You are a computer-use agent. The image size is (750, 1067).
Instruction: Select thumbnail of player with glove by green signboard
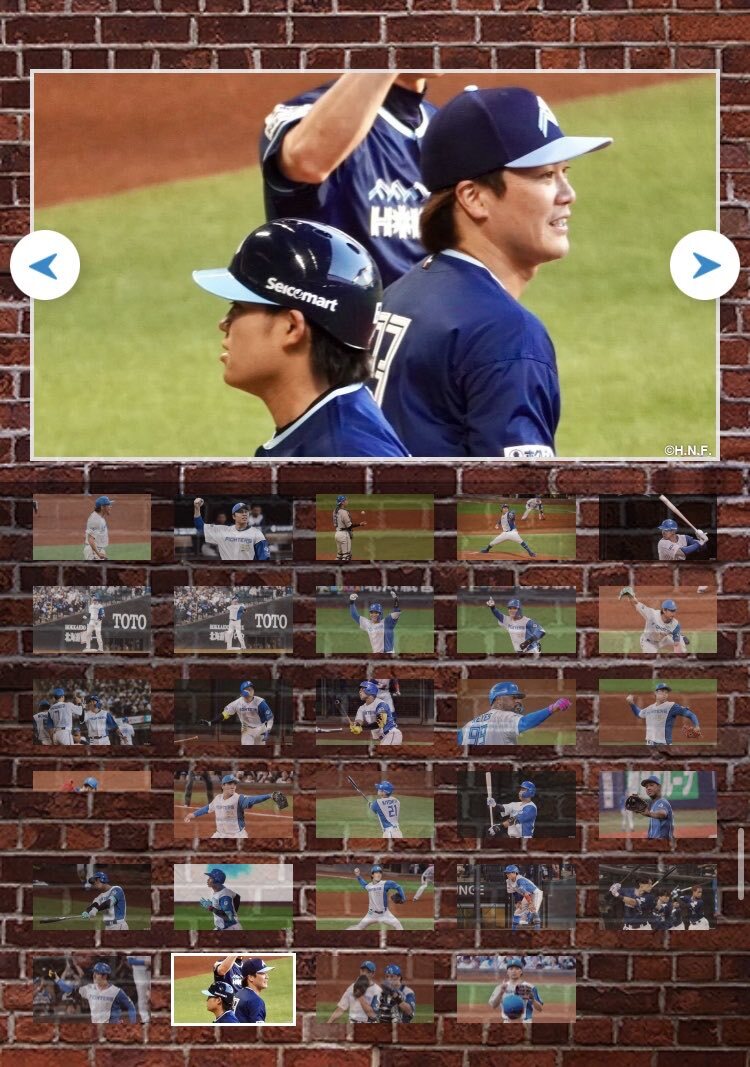[657, 804]
